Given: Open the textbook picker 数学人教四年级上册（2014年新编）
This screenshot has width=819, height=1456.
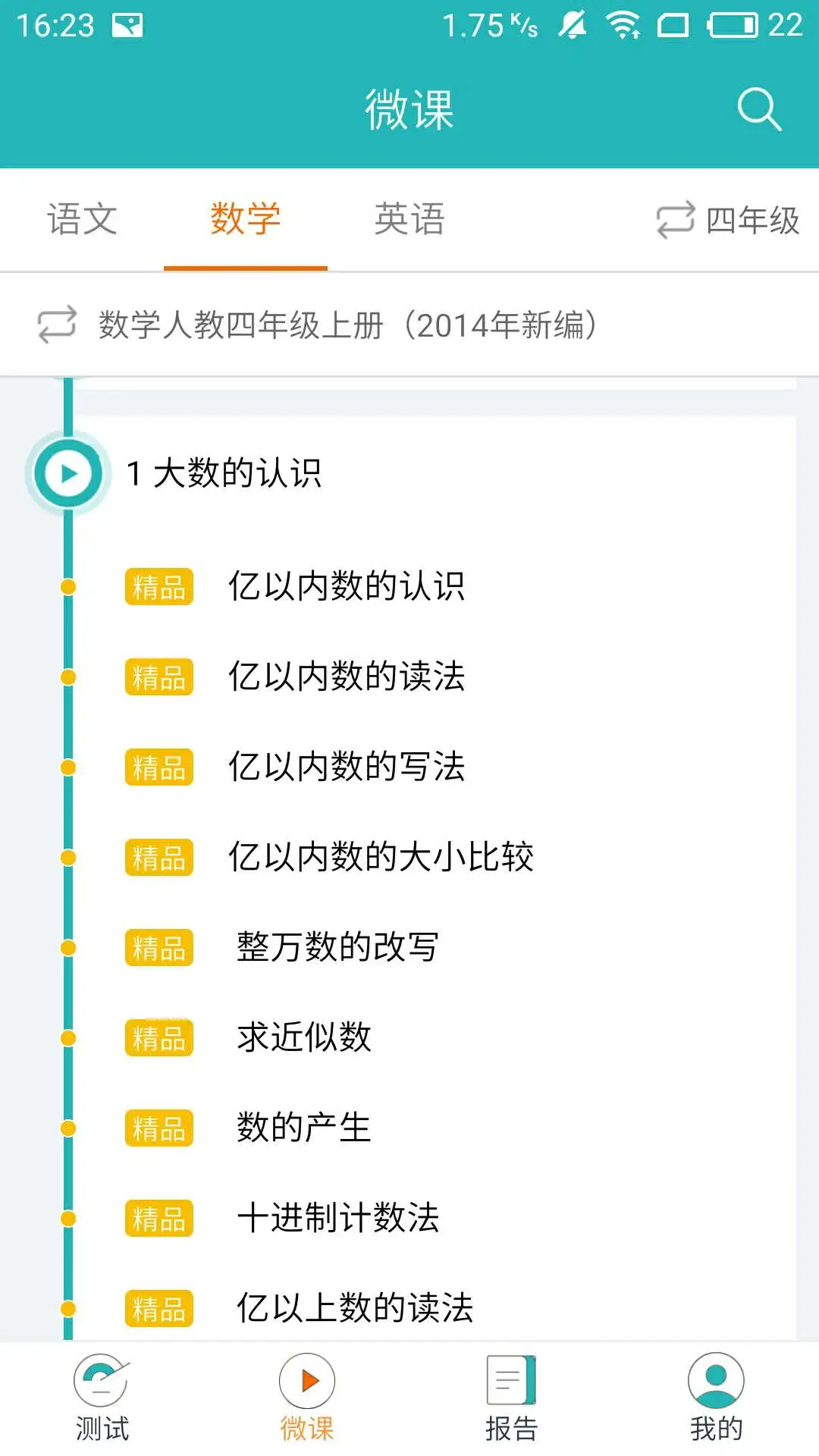Looking at the screenshot, I should [x=349, y=325].
